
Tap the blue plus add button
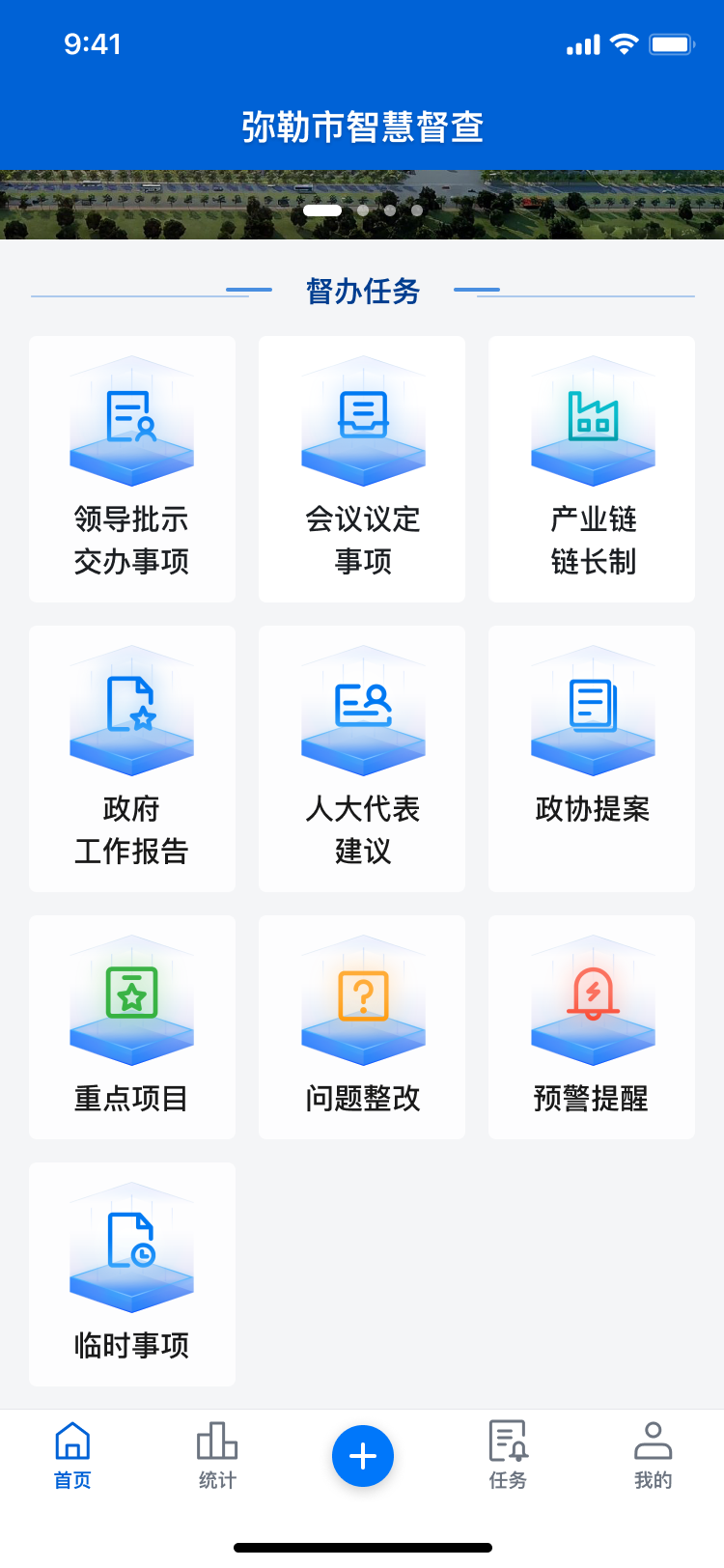click(x=363, y=1456)
